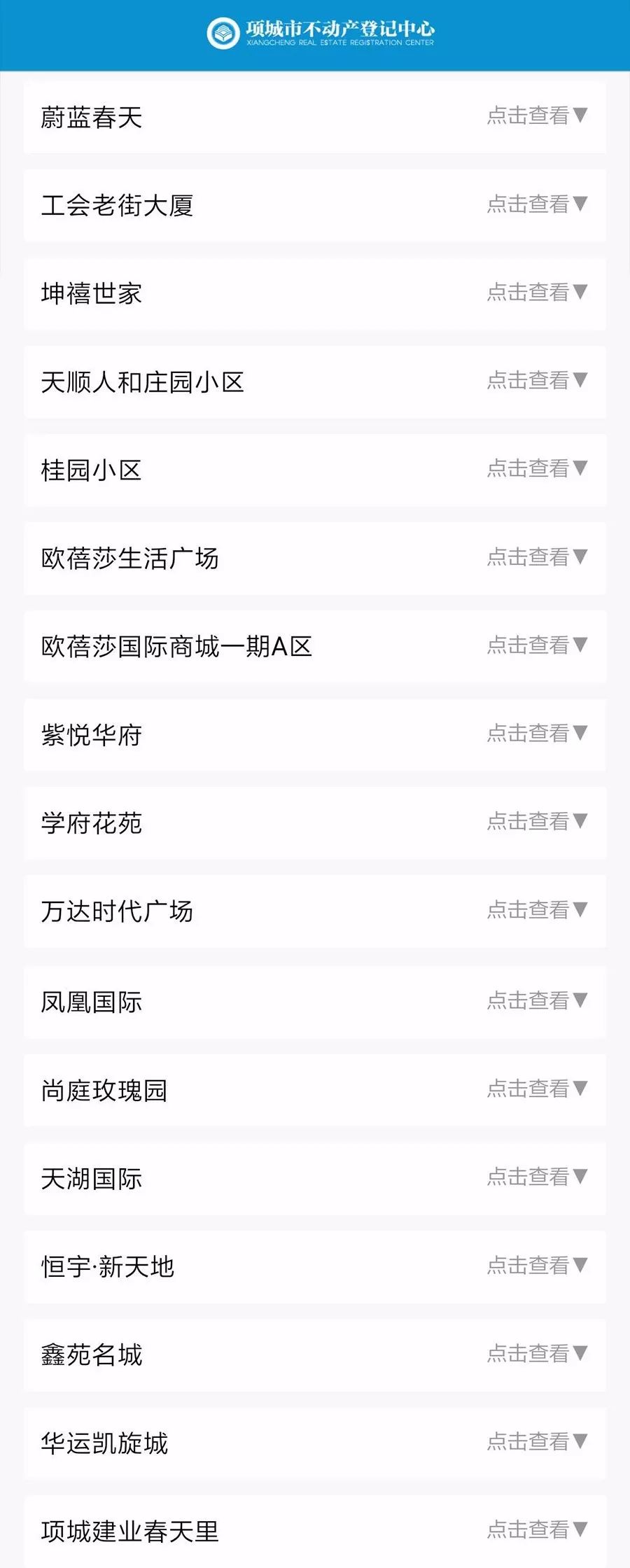Tap 点击查看 beside 坤禧世家
This screenshot has height=1568, width=630.
[536, 292]
